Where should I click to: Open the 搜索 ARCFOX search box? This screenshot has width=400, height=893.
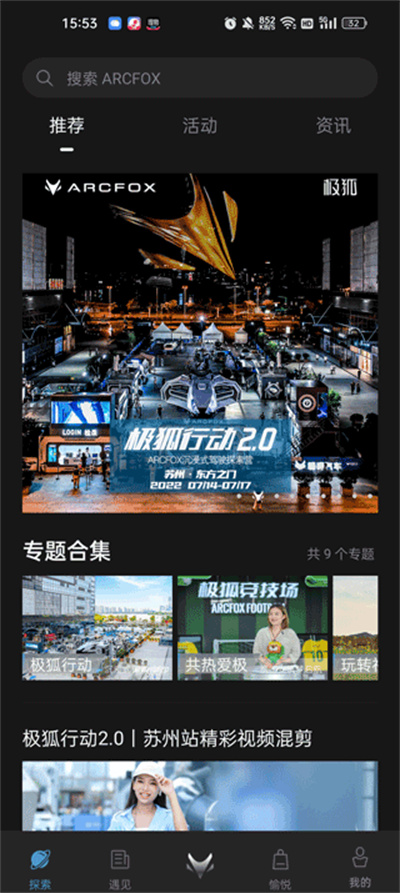(x=200, y=78)
